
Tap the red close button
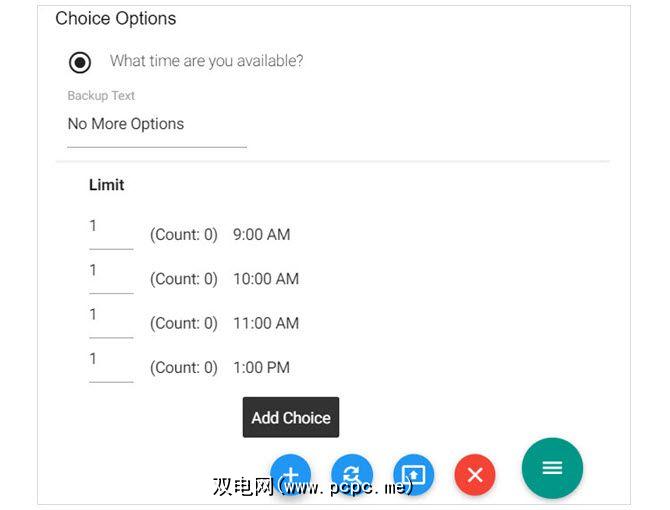coord(475,475)
